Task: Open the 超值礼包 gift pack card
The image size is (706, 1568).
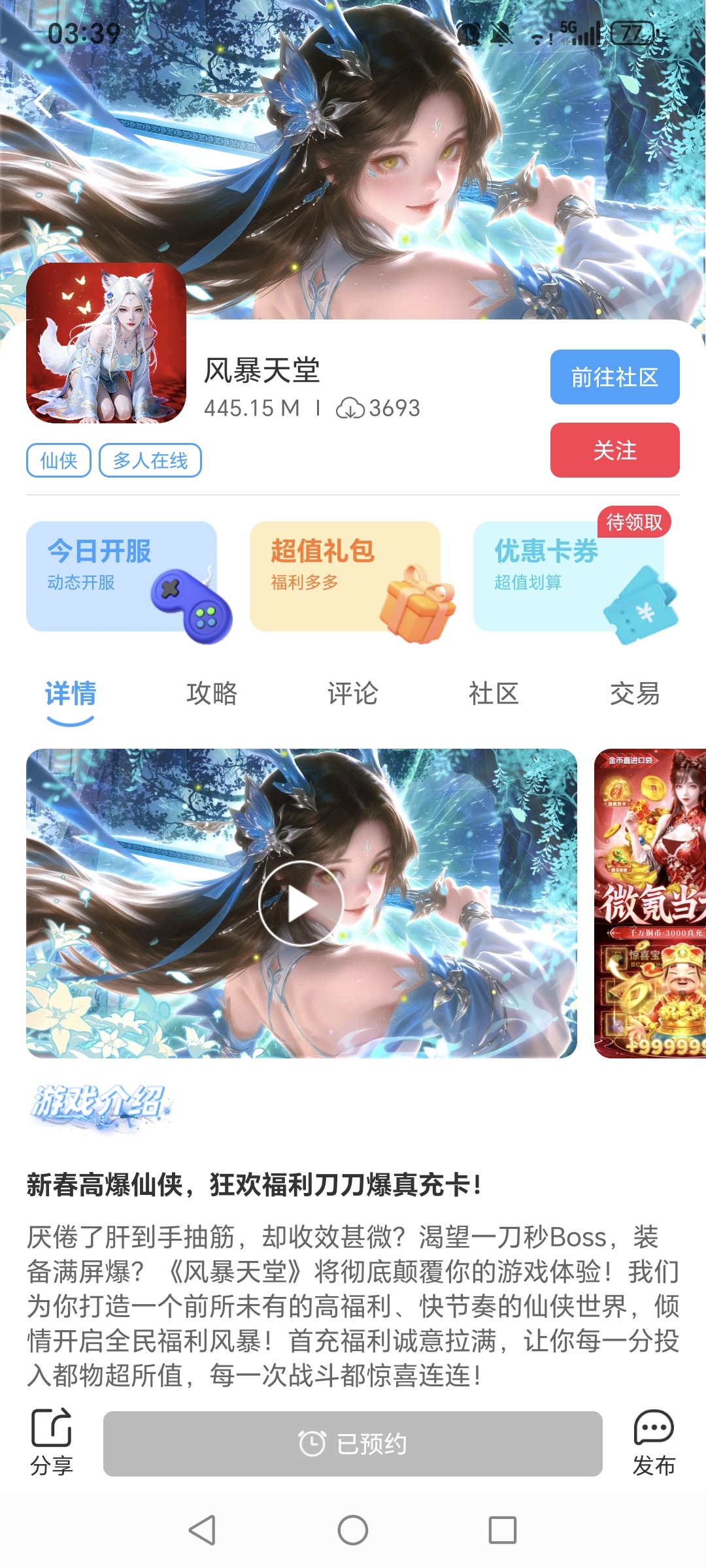Action: click(345, 576)
